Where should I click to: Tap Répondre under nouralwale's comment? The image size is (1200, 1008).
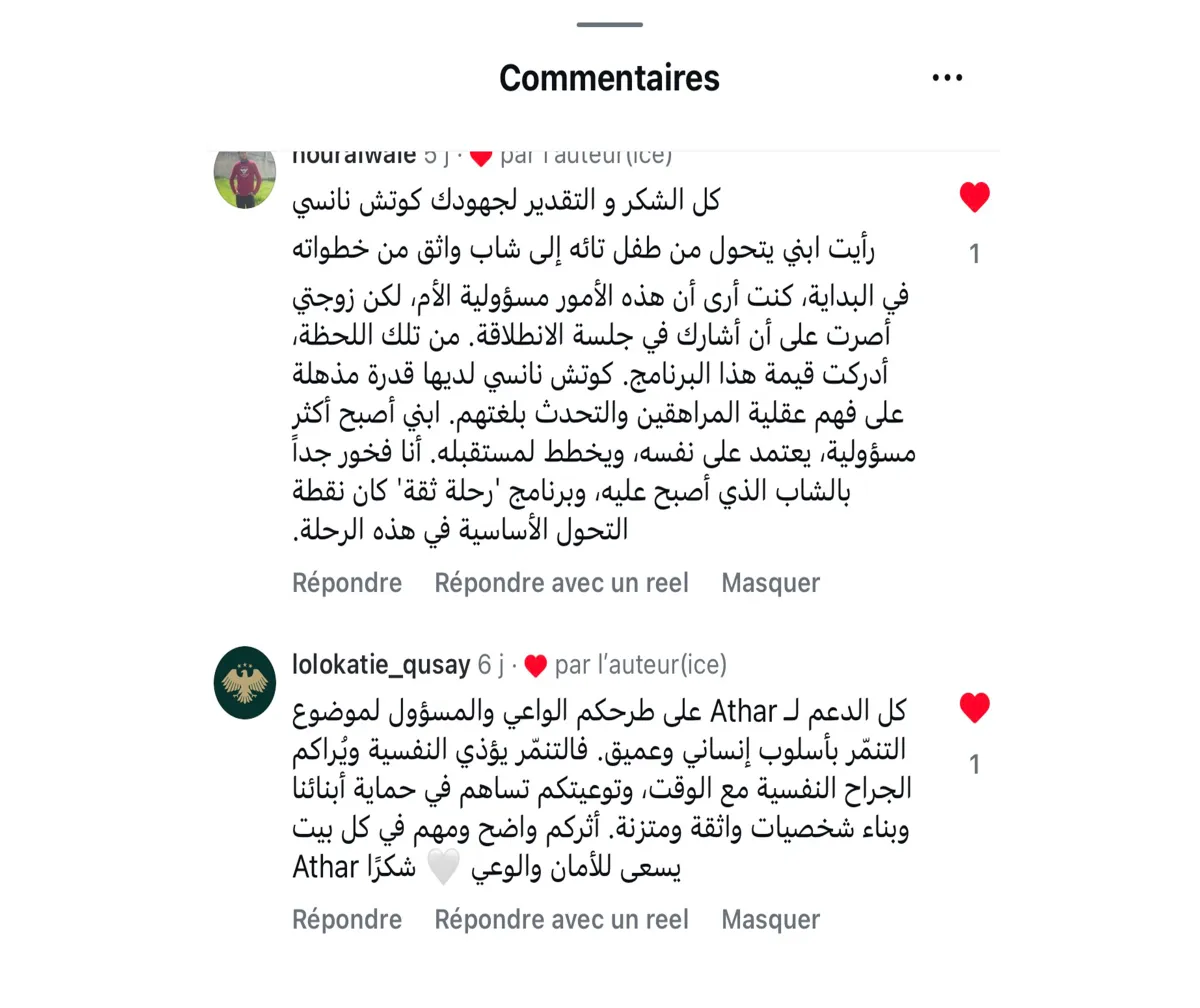point(347,583)
